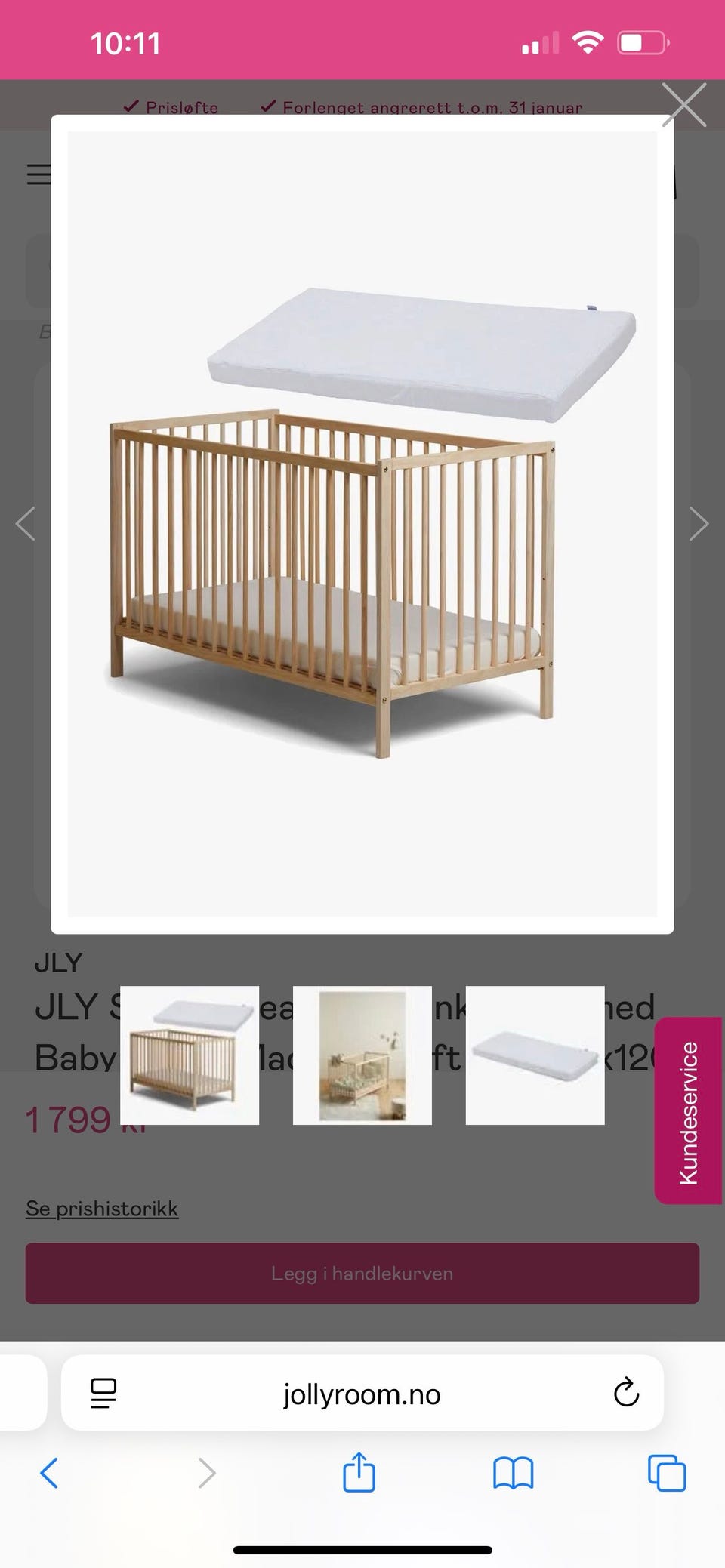Select the crib with mattress thumbnail
725x1568 pixels.
(x=190, y=1055)
